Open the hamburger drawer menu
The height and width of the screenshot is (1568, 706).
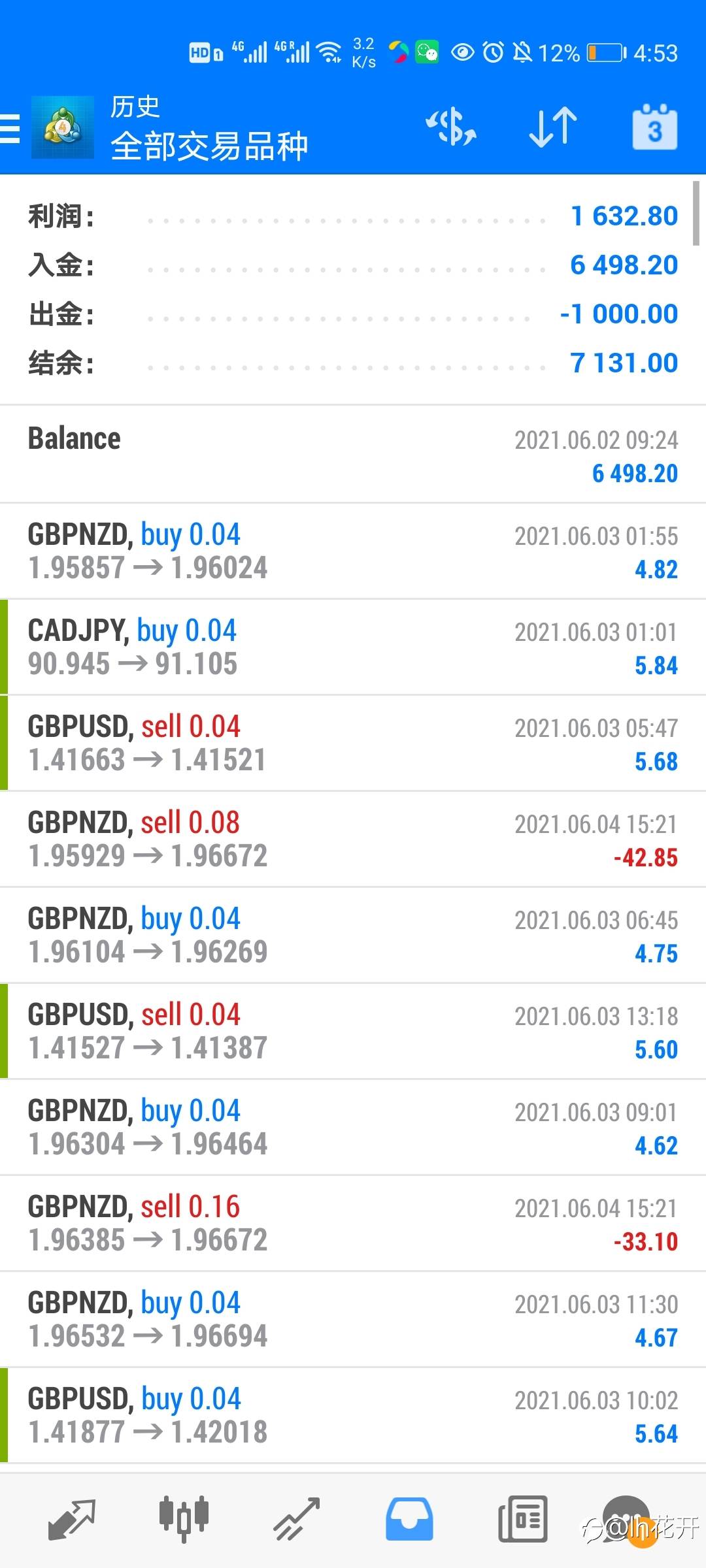[10, 128]
